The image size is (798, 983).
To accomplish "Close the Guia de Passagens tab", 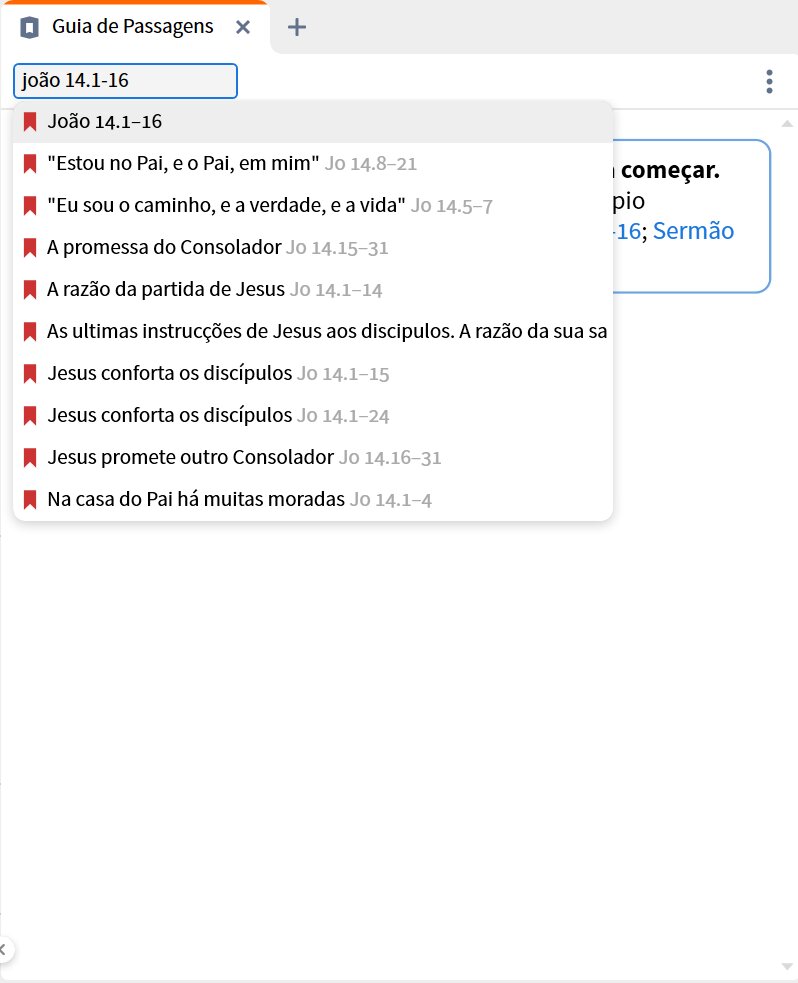I will pyautogui.click(x=242, y=27).
